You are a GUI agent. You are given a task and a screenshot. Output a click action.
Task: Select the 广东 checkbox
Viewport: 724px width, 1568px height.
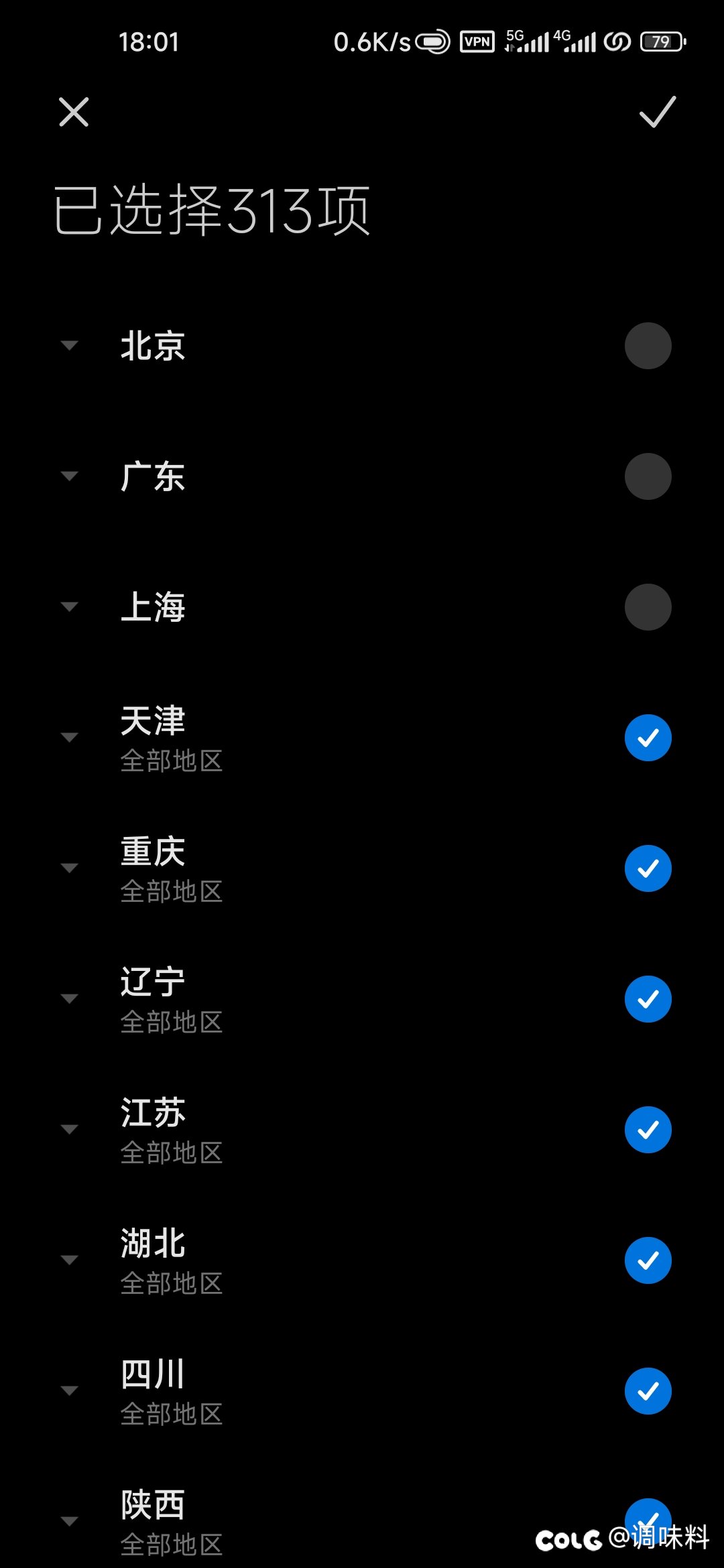(648, 476)
